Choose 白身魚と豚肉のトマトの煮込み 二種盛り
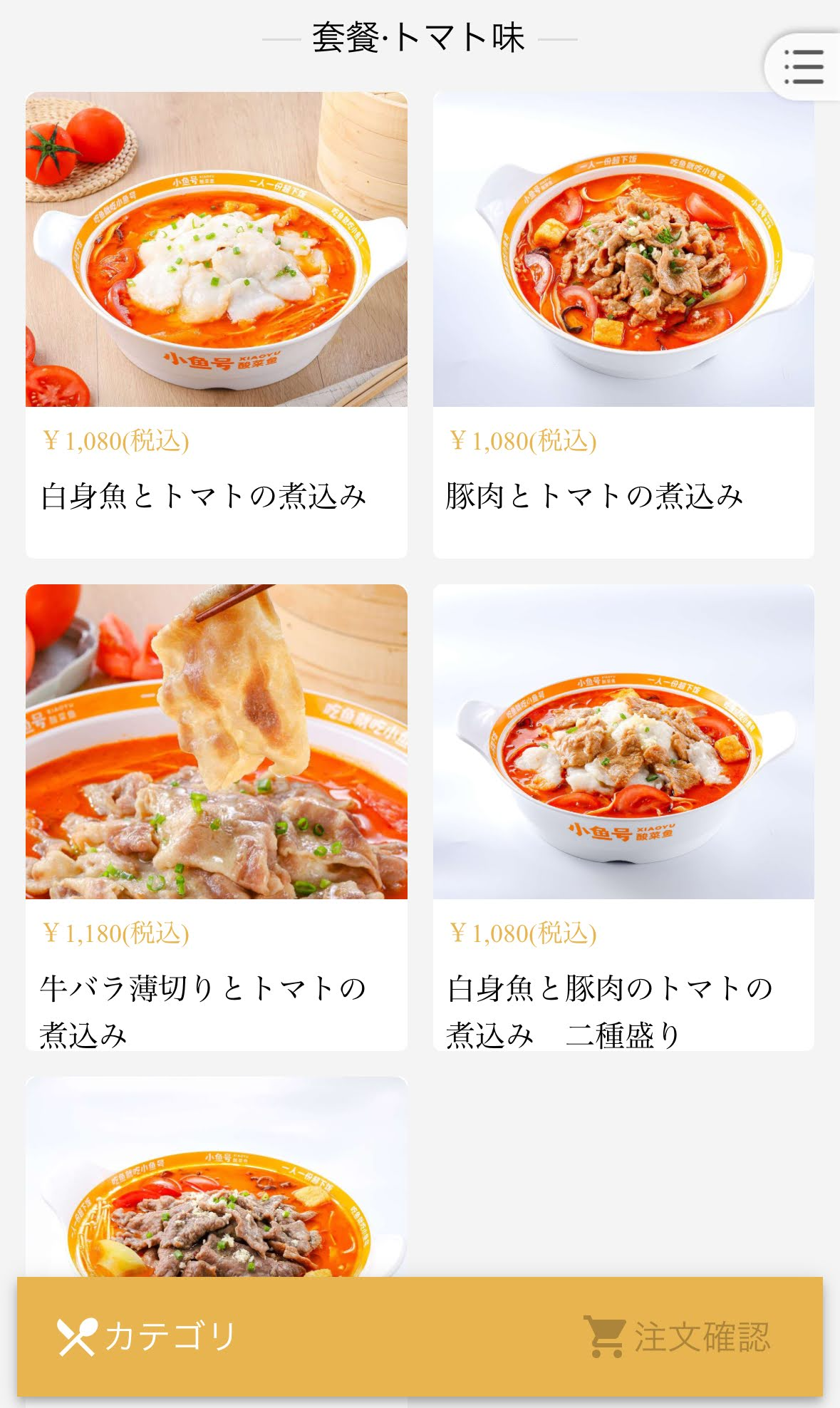 point(623,817)
